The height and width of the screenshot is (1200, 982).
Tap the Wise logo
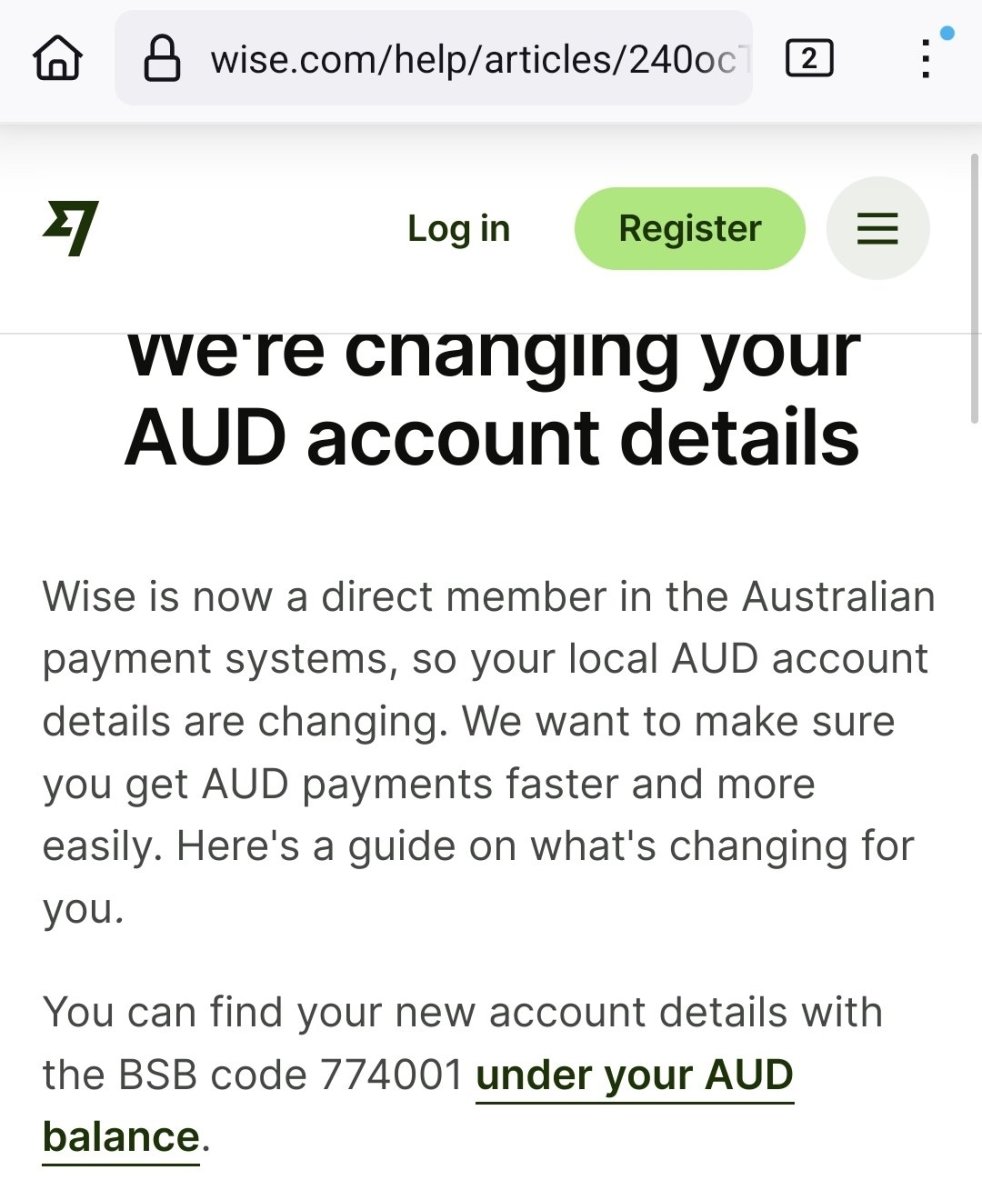coord(71,228)
